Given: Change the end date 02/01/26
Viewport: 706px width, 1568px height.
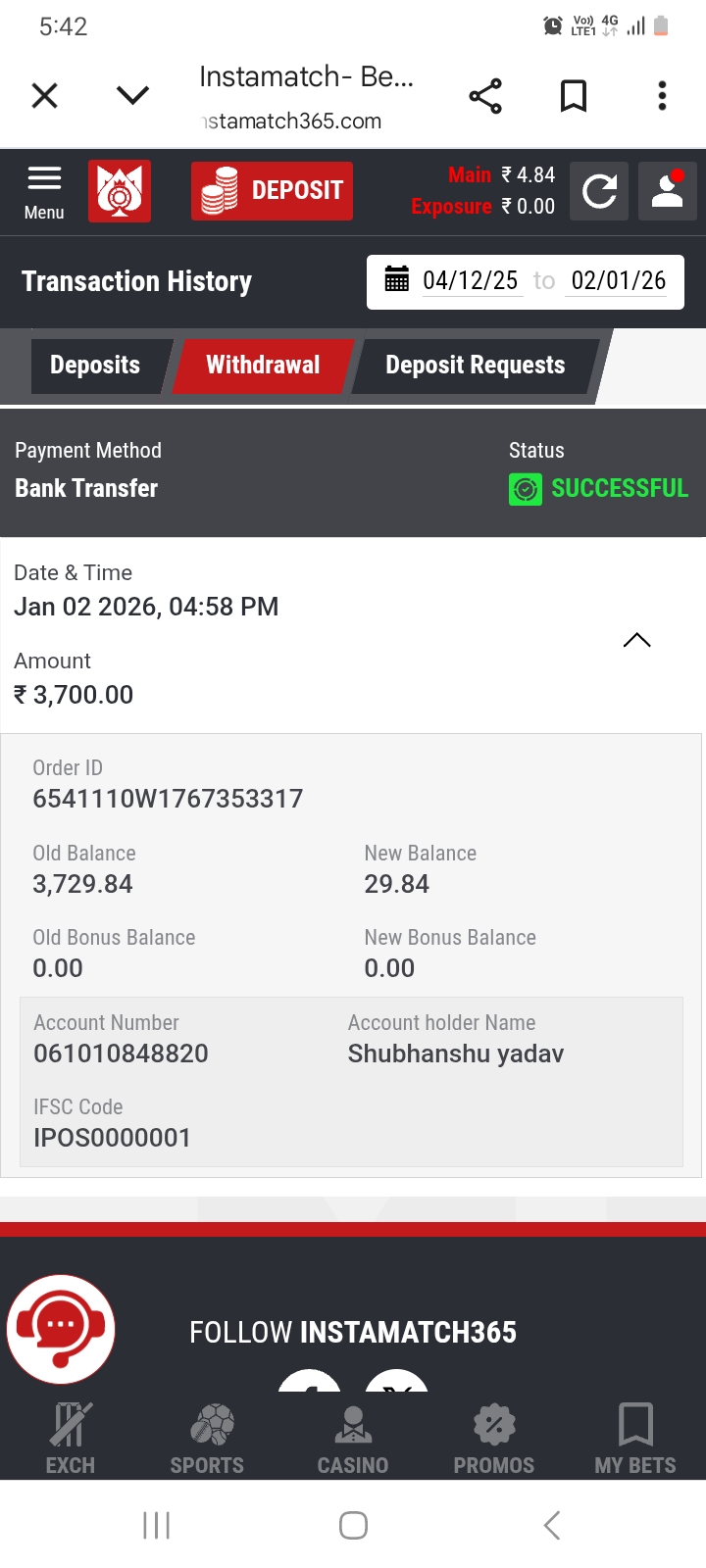Looking at the screenshot, I should [x=619, y=281].
